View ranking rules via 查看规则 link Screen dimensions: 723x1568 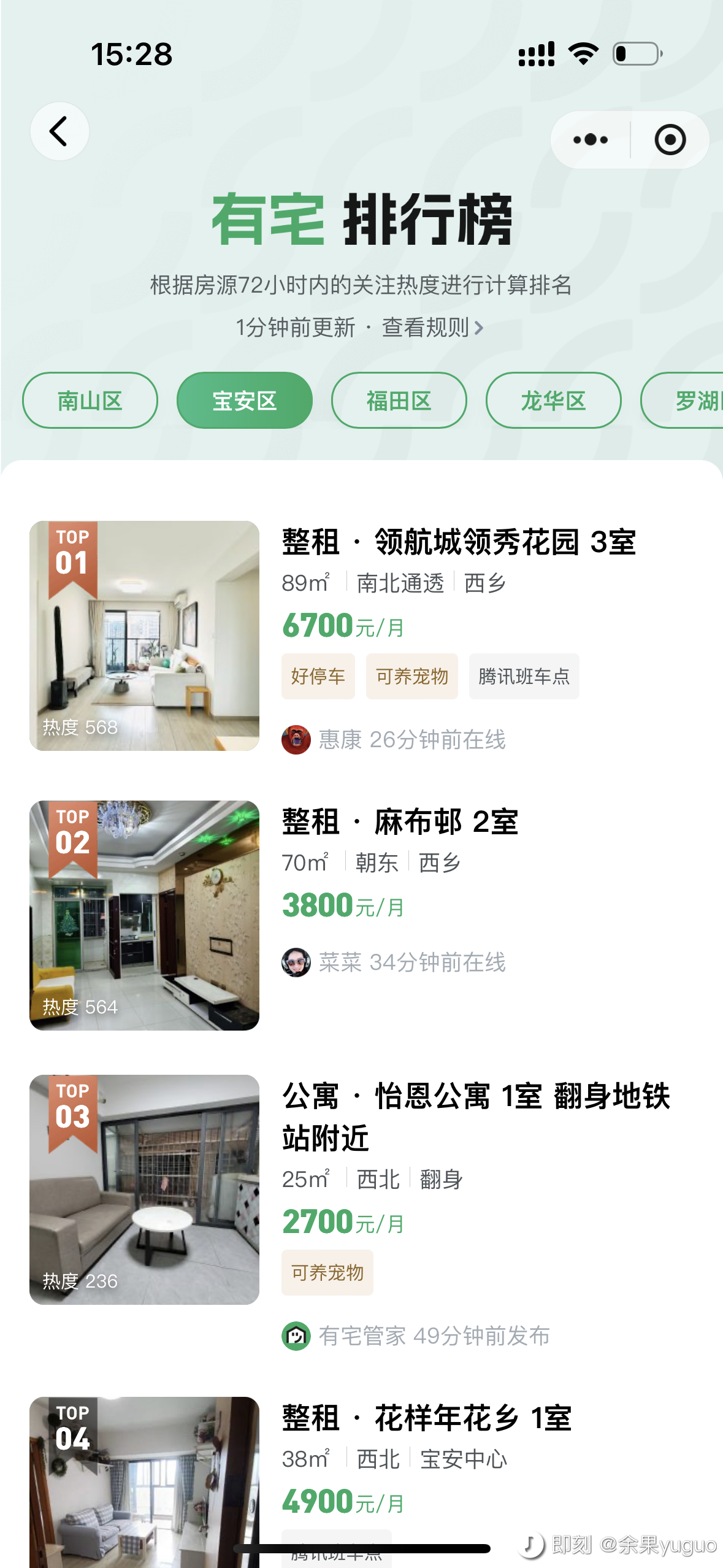tap(432, 328)
